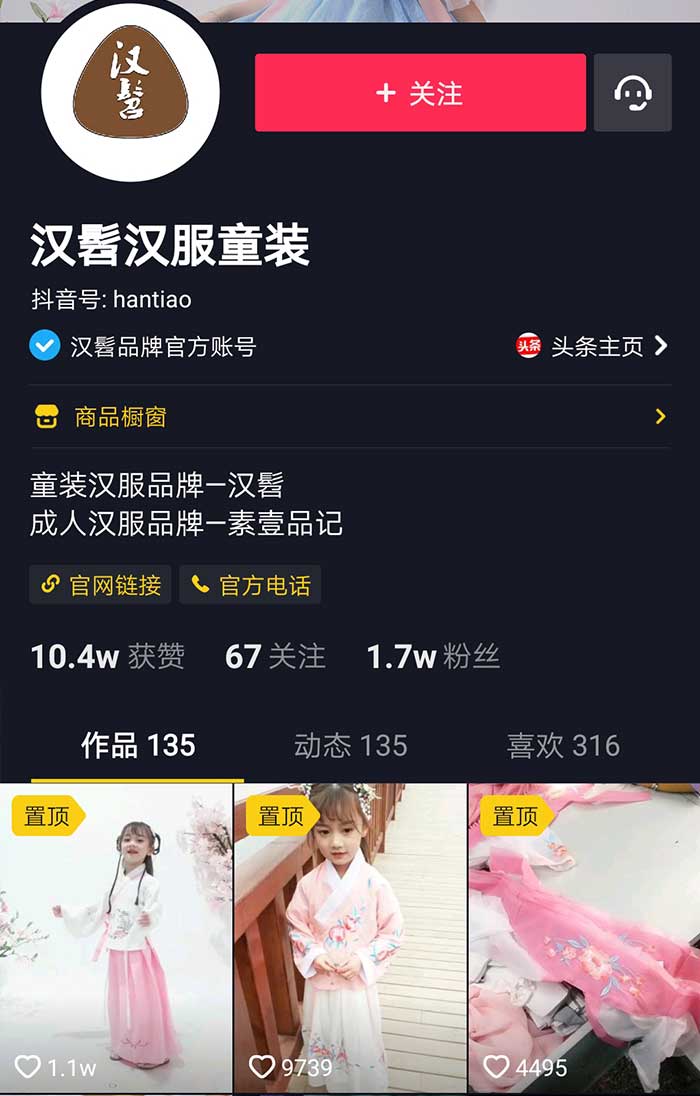Screen dimensions: 700x1096
Task: Open the pinned video with 9739 likes
Action: coord(350,940)
